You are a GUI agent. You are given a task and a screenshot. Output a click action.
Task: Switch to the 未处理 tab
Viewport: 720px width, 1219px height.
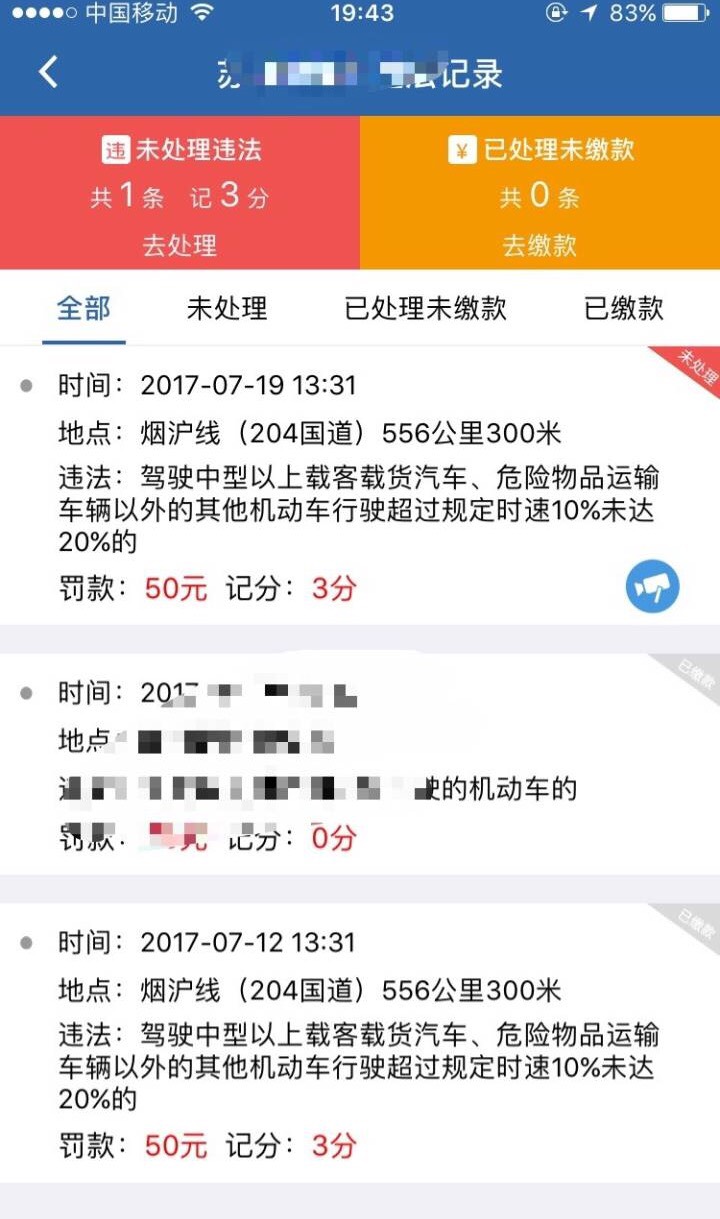[227, 308]
